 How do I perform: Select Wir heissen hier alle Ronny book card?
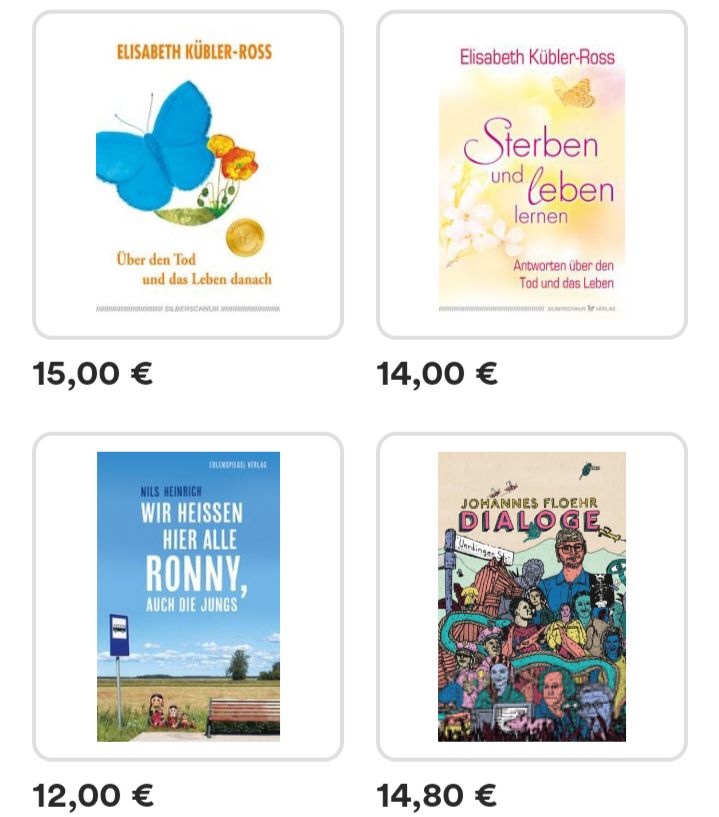pos(188,596)
